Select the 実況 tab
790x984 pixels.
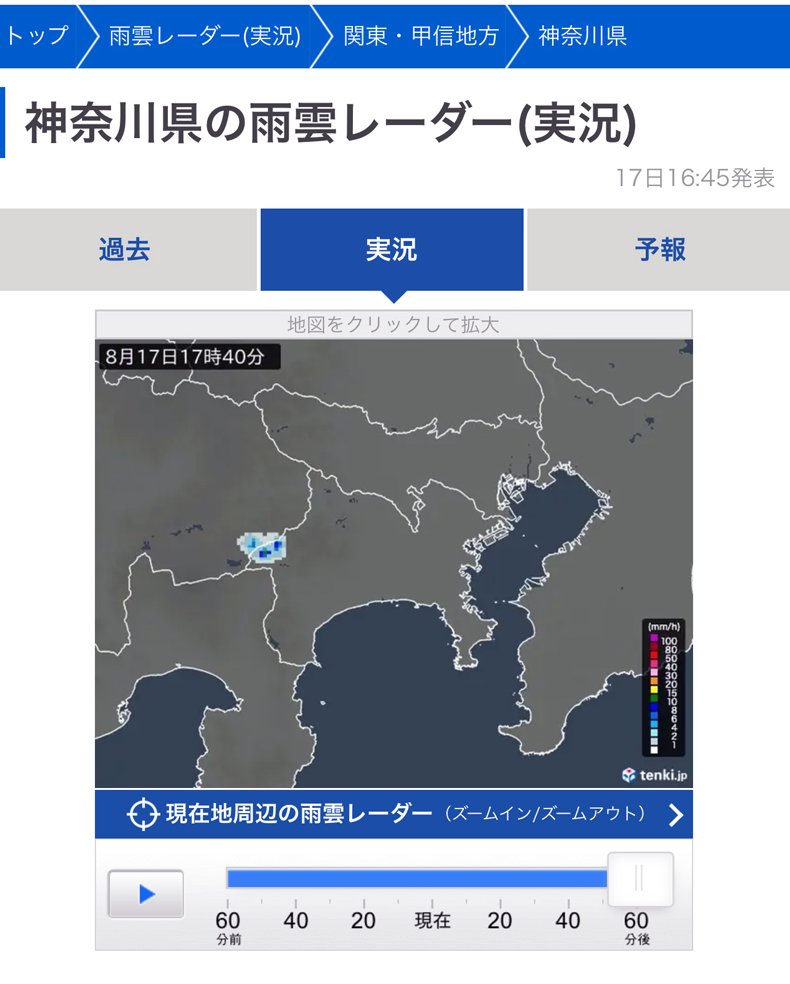[391, 250]
